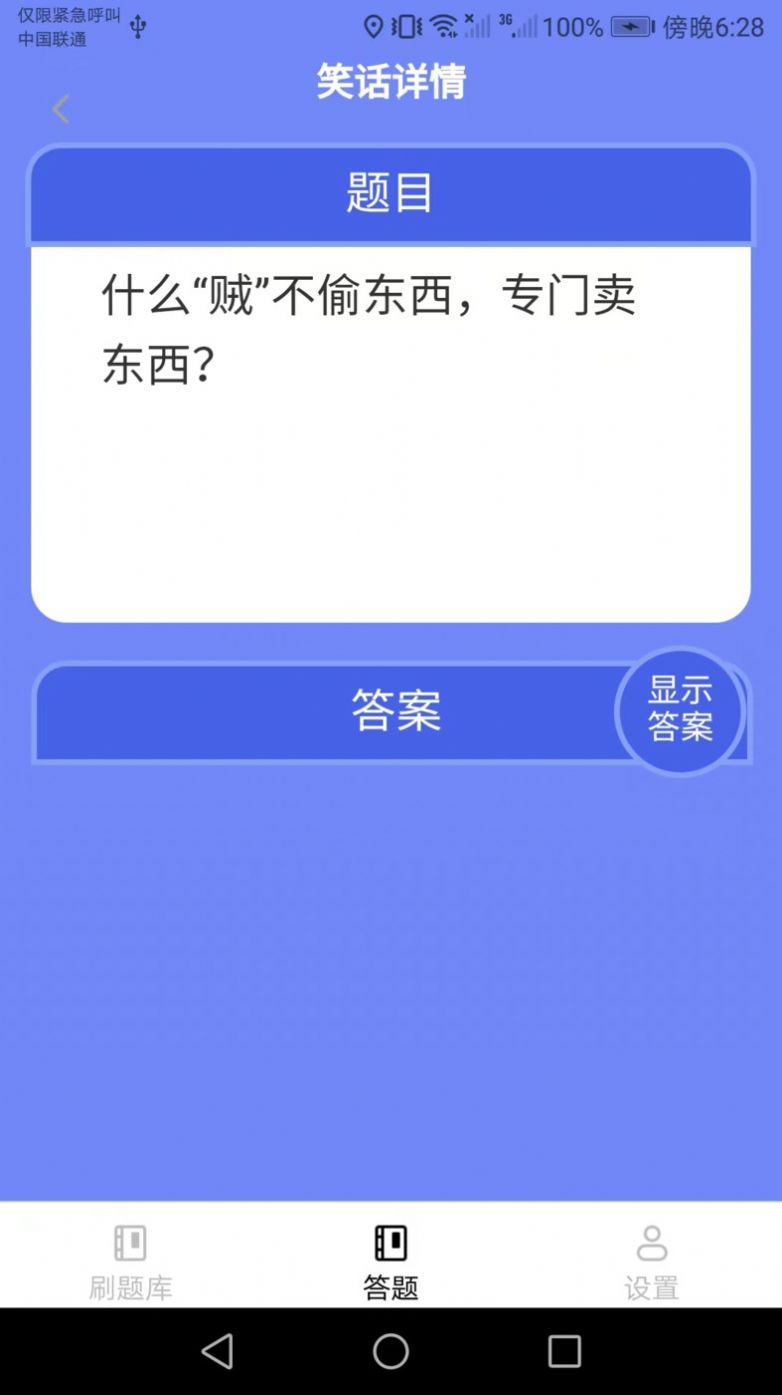Tap the 答题 book icon in bottom bar
Image resolution: width=782 pixels, height=1395 pixels.
tap(390, 1243)
